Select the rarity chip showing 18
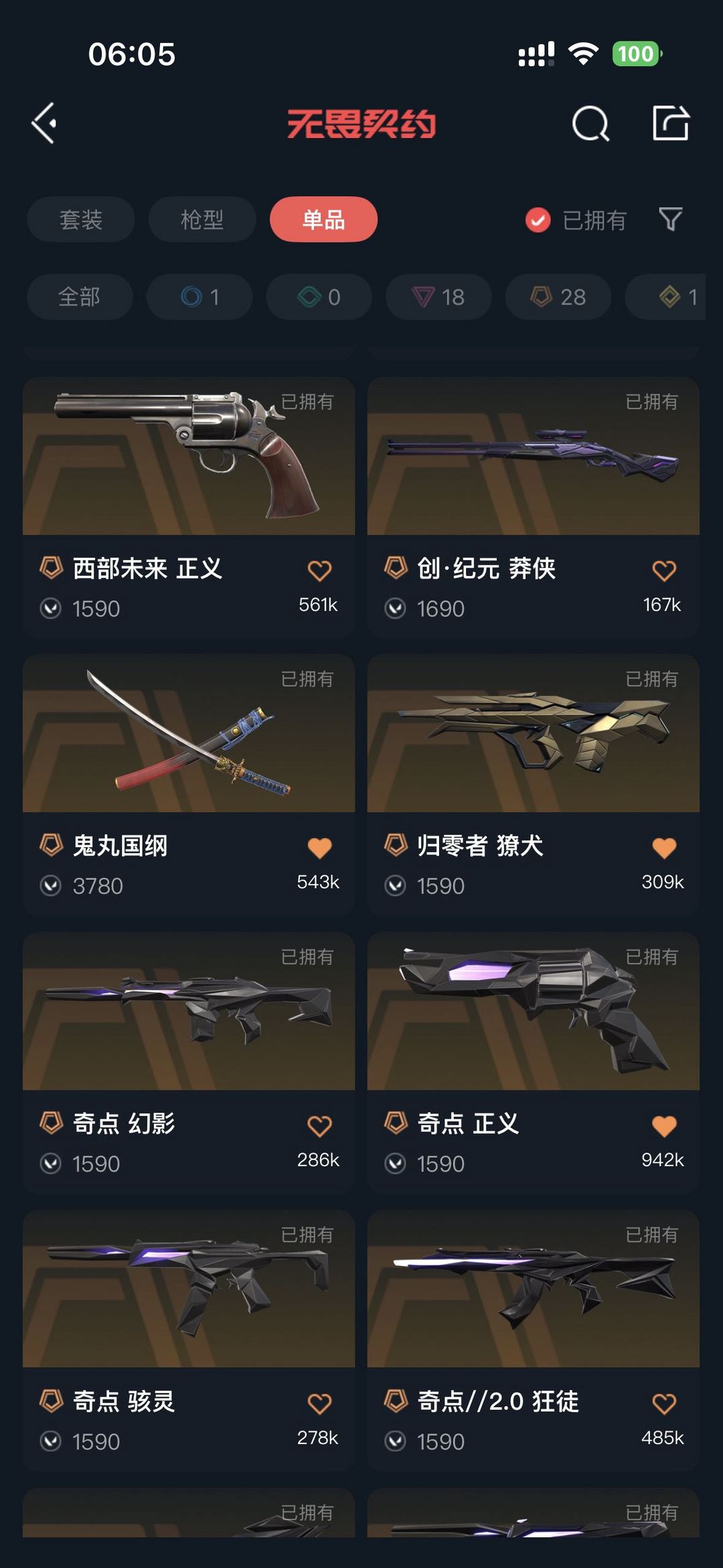The height and width of the screenshot is (1568, 723). (x=439, y=297)
